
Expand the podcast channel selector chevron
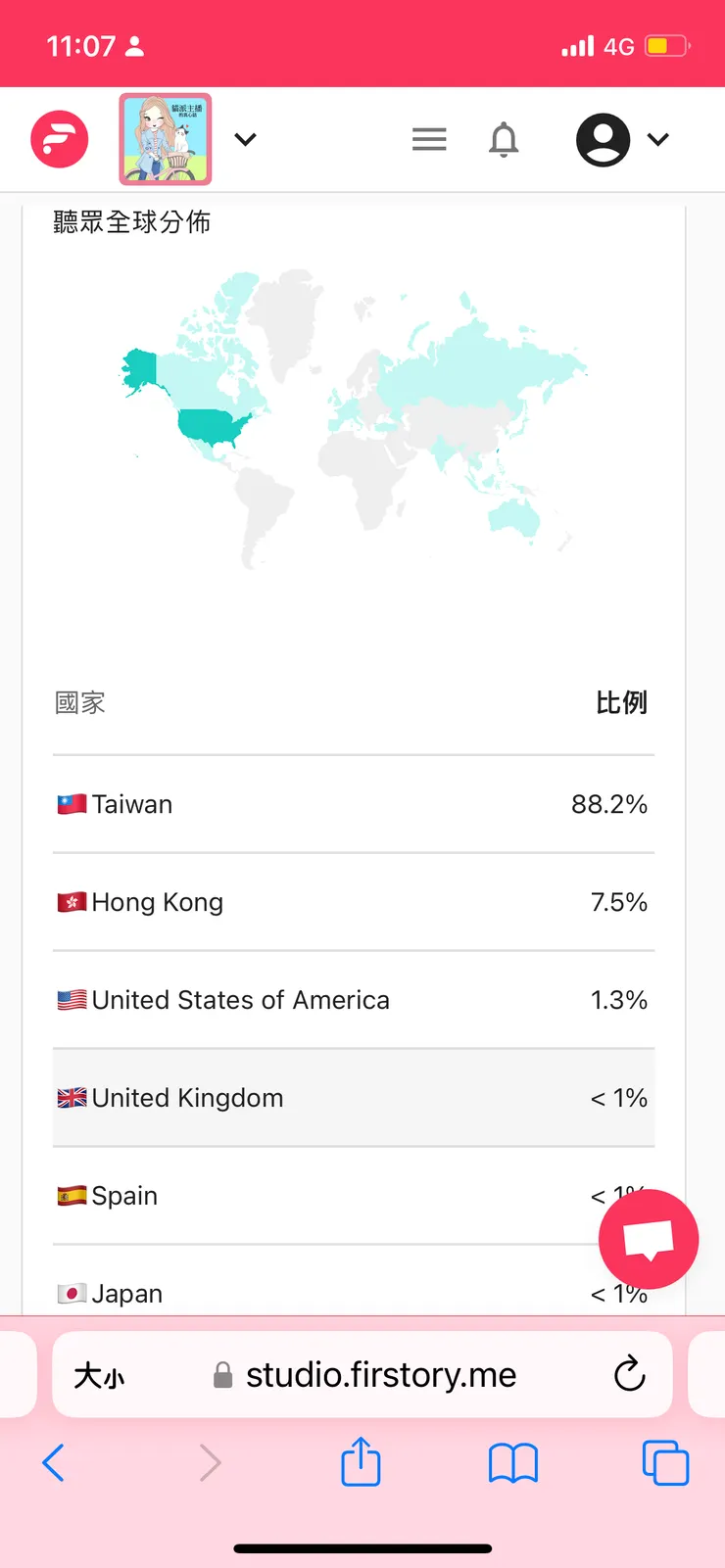244,138
